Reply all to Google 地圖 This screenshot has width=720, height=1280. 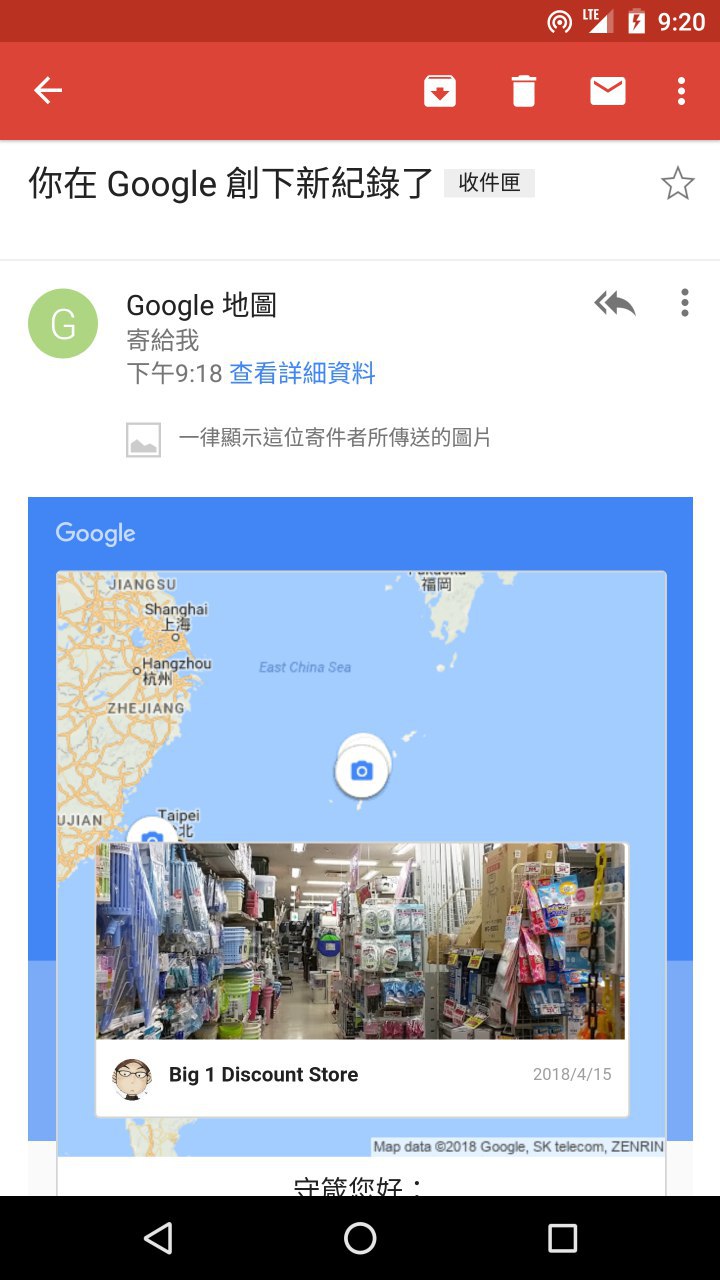[x=614, y=303]
